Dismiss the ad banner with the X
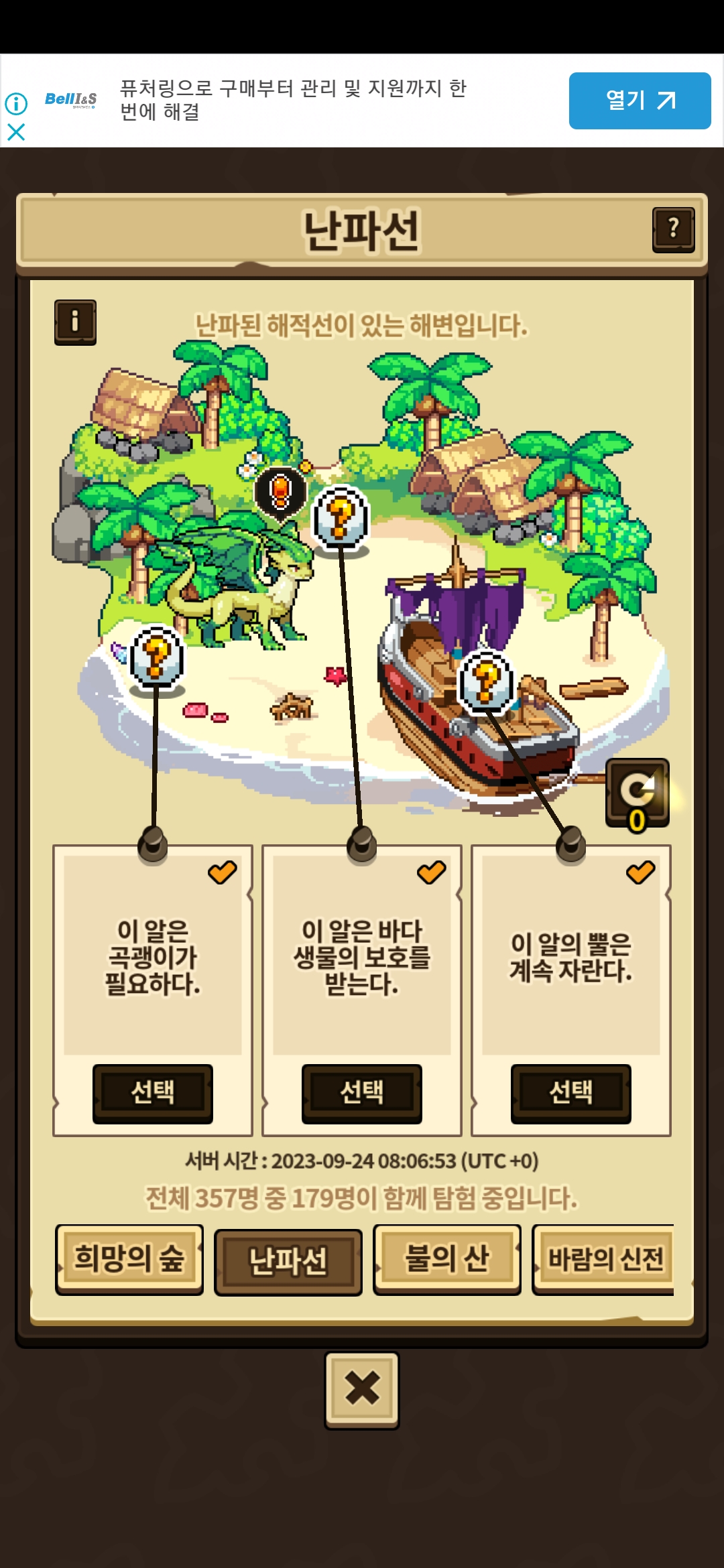The height and width of the screenshot is (1568, 724). [16, 132]
